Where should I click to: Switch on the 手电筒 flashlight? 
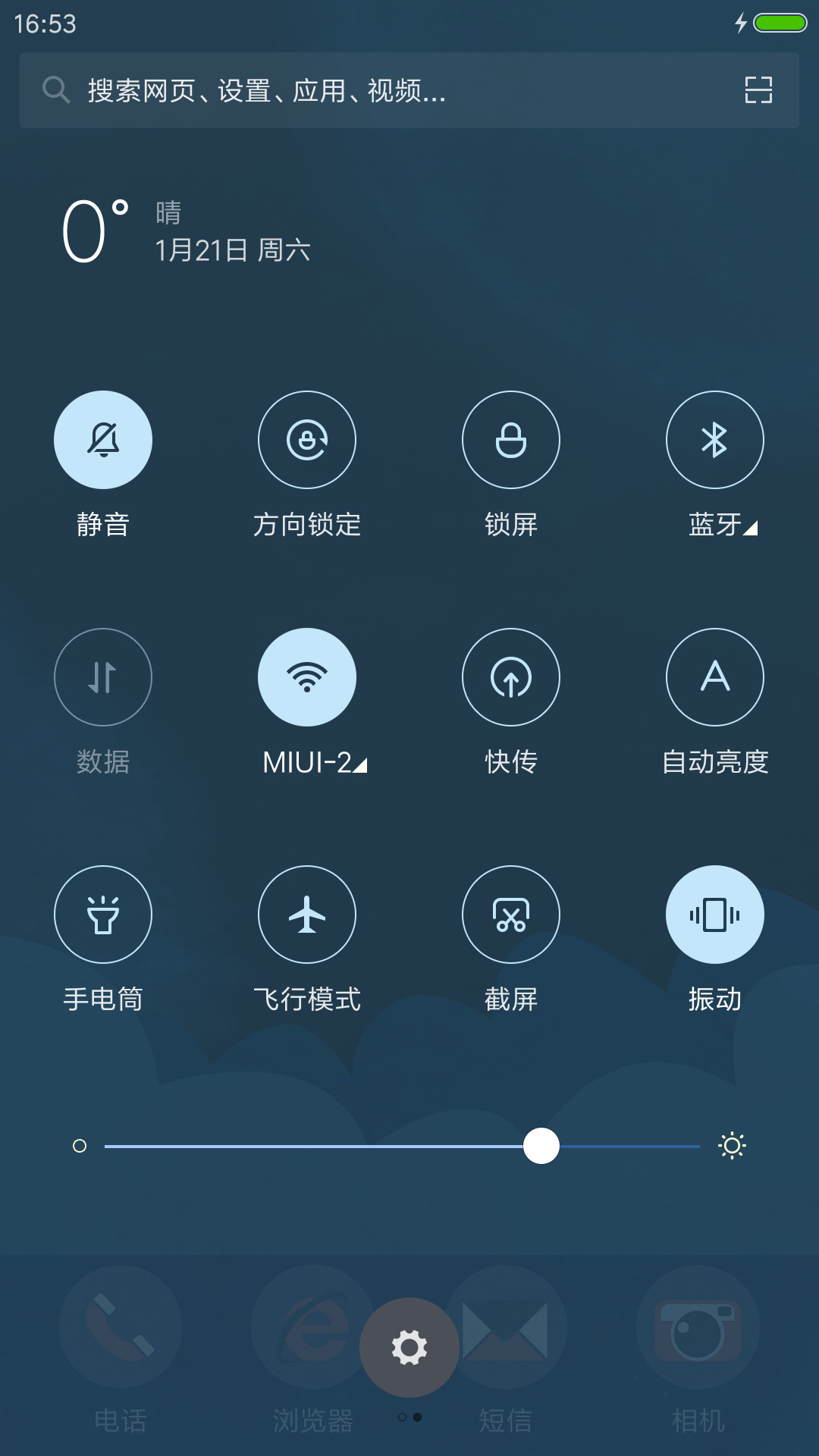pos(103,915)
